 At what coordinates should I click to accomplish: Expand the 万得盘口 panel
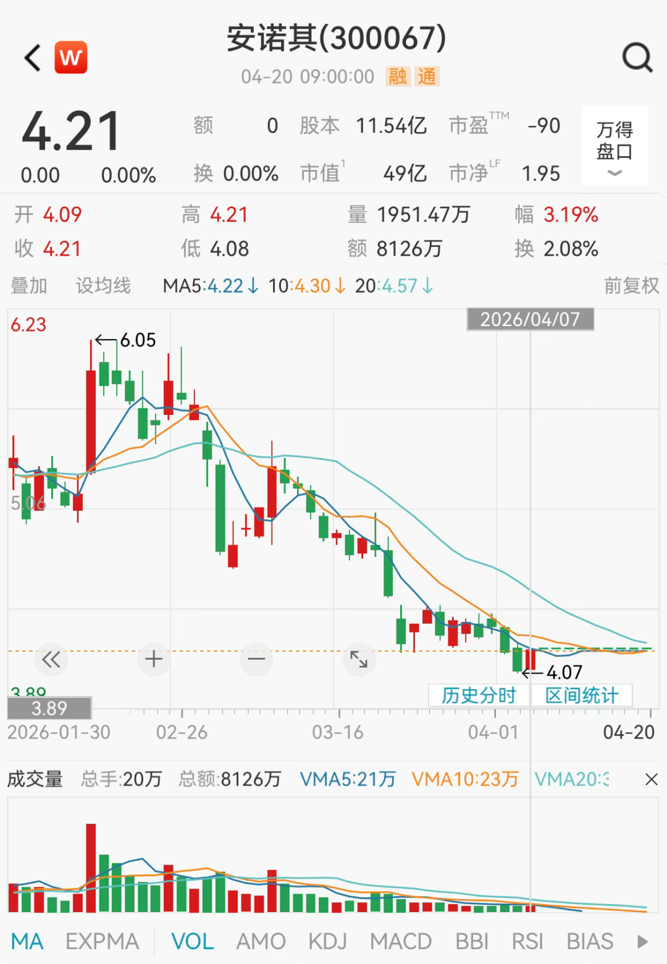(614, 147)
